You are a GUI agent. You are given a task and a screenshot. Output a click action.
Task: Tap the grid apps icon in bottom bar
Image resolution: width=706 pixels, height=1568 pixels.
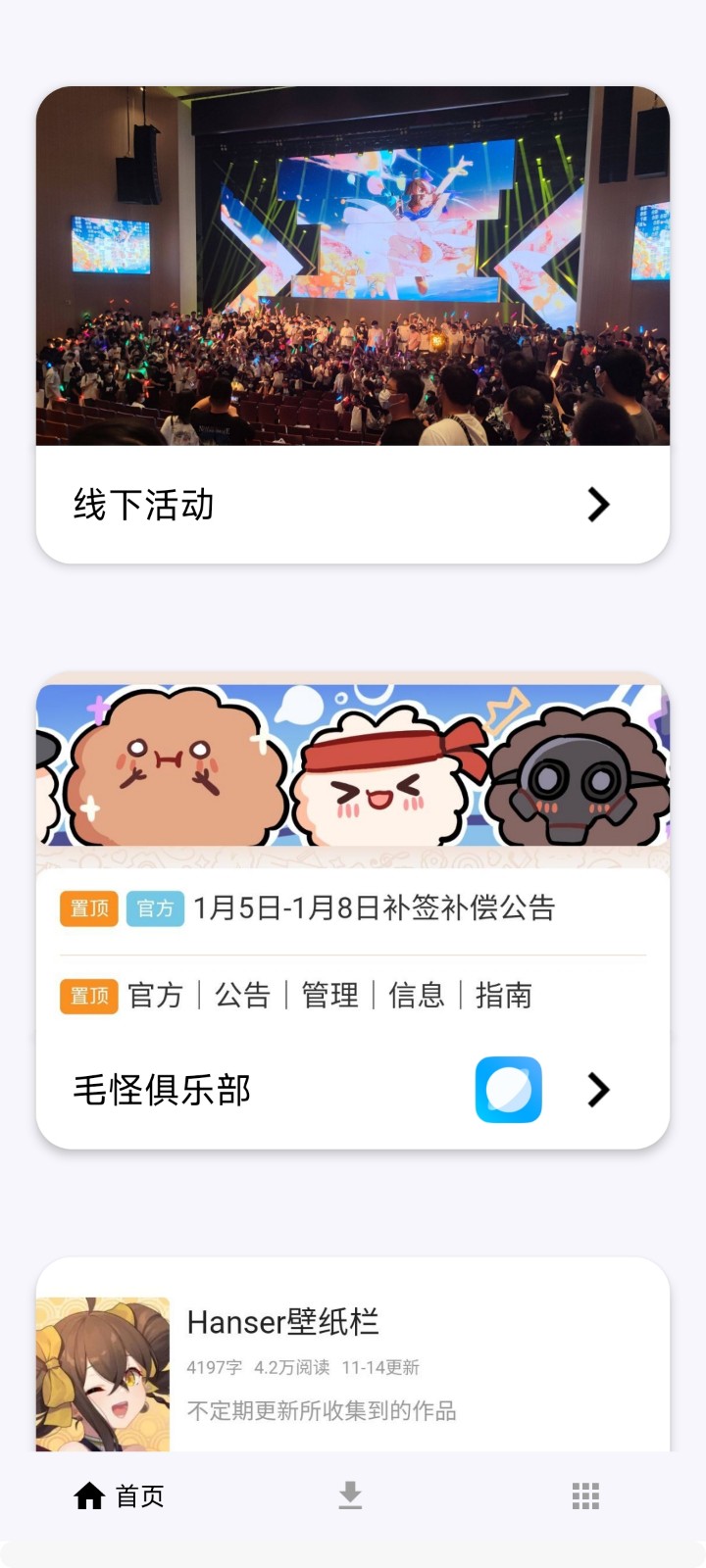click(x=584, y=1496)
